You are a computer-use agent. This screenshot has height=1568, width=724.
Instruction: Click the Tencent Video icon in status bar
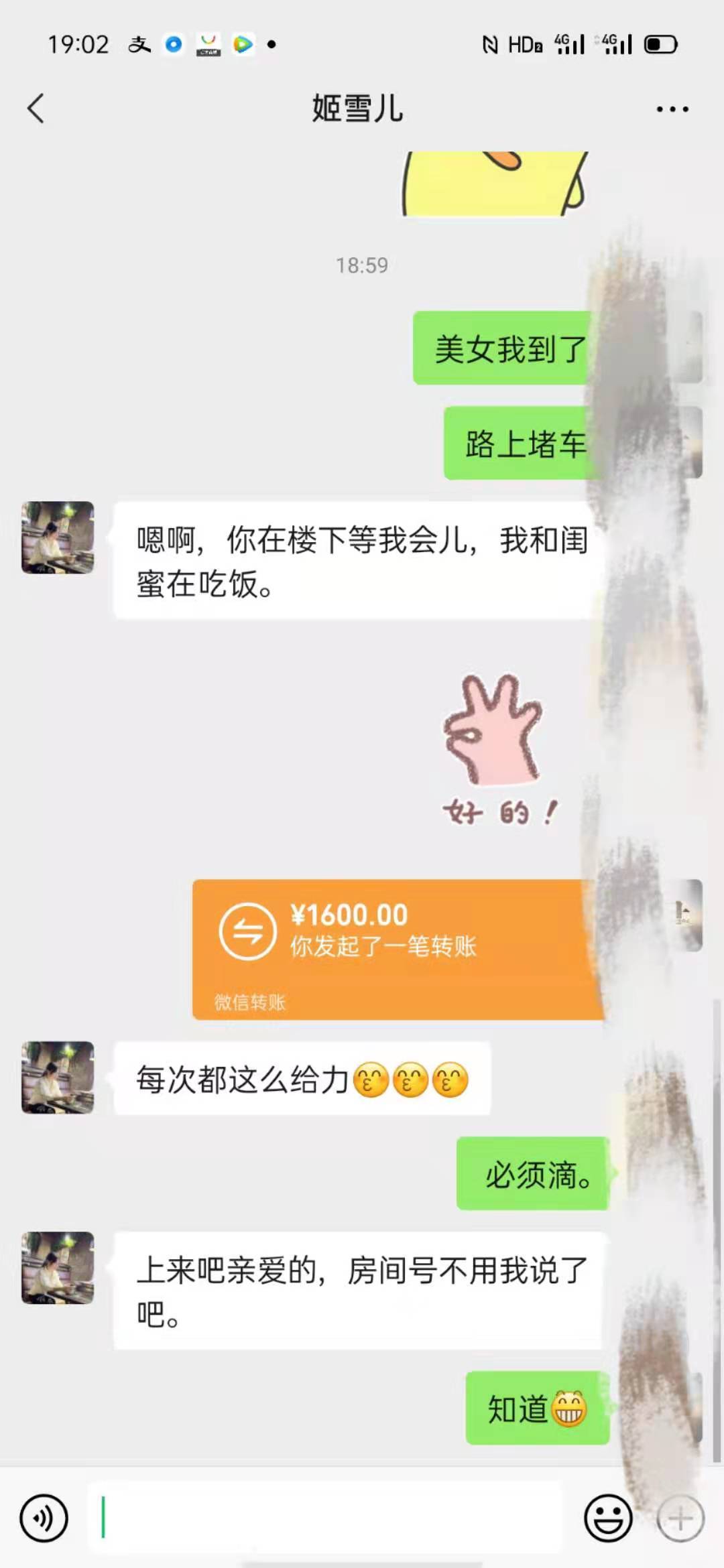coord(243,45)
